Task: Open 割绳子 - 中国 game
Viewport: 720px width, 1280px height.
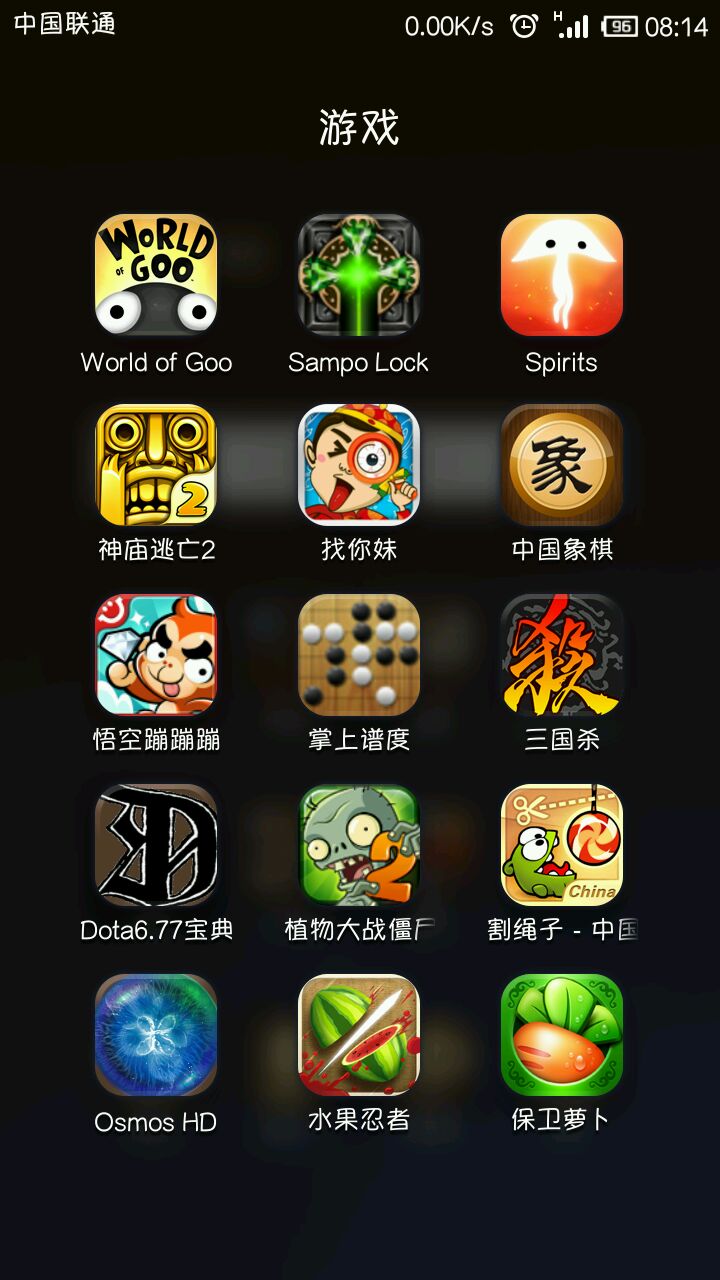Action: (x=561, y=845)
